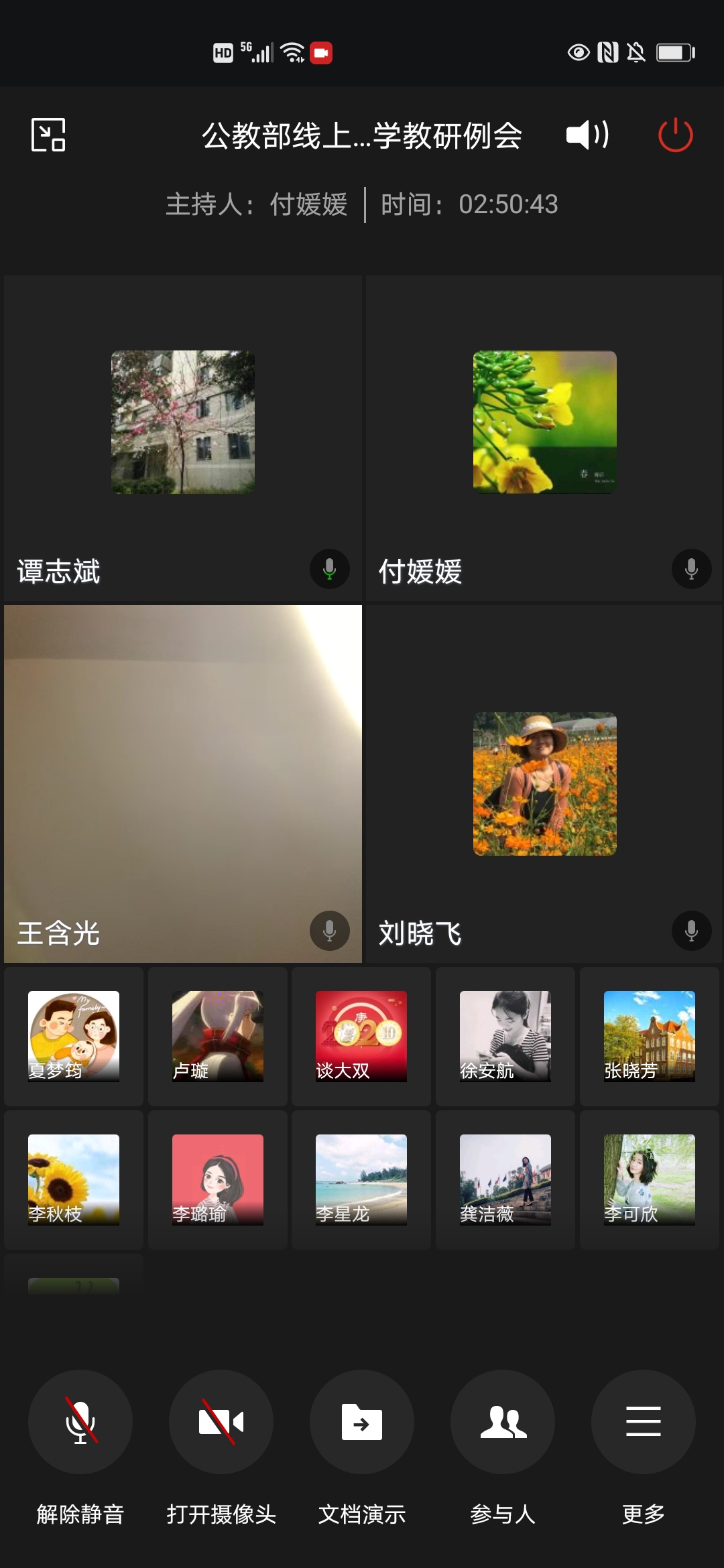The image size is (724, 1568).
Task: Open participant 李星龙's tile
Action: (x=361, y=1179)
